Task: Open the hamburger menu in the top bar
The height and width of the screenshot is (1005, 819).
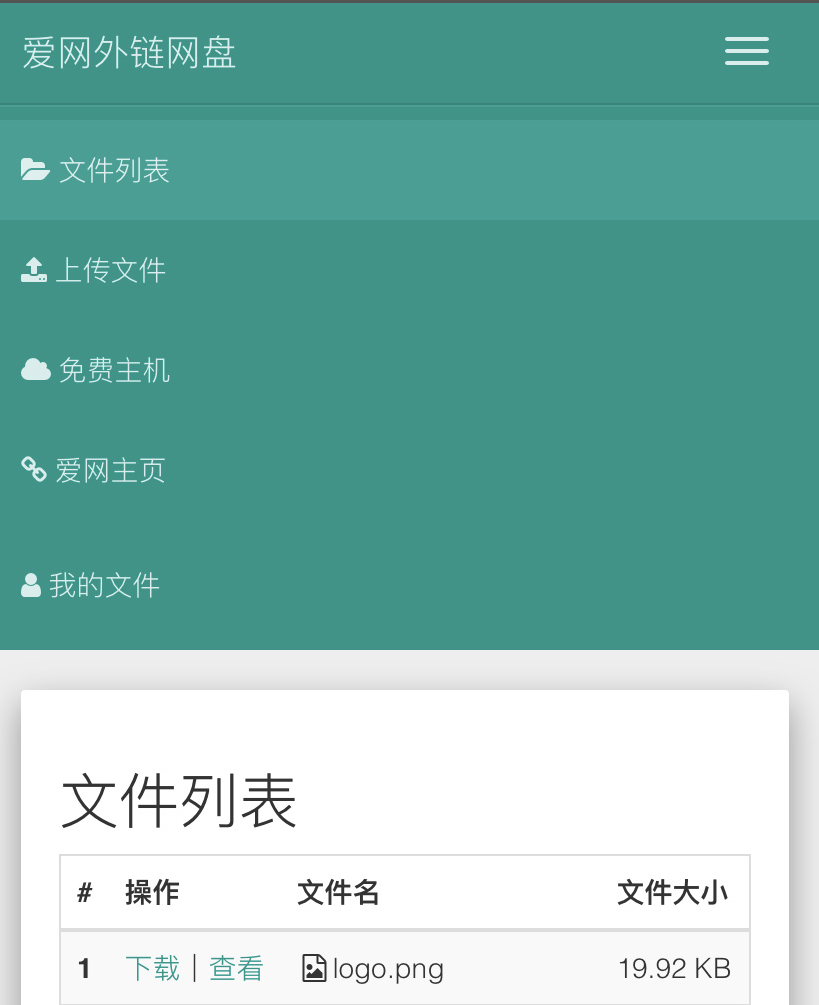Action: pyautogui.click(x=746, y=51)
